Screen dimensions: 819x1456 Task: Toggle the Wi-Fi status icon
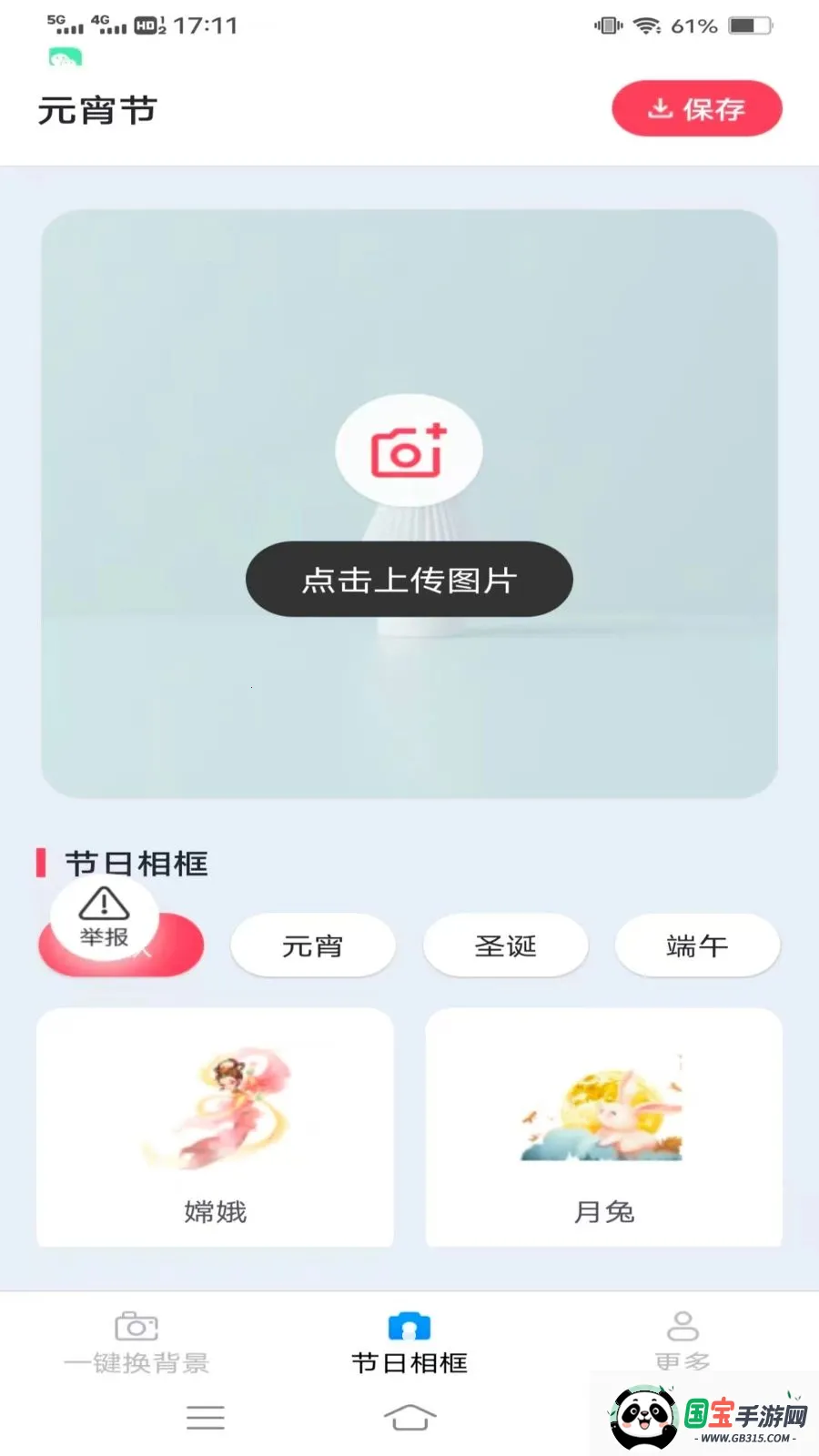click(x=649, y=26)
